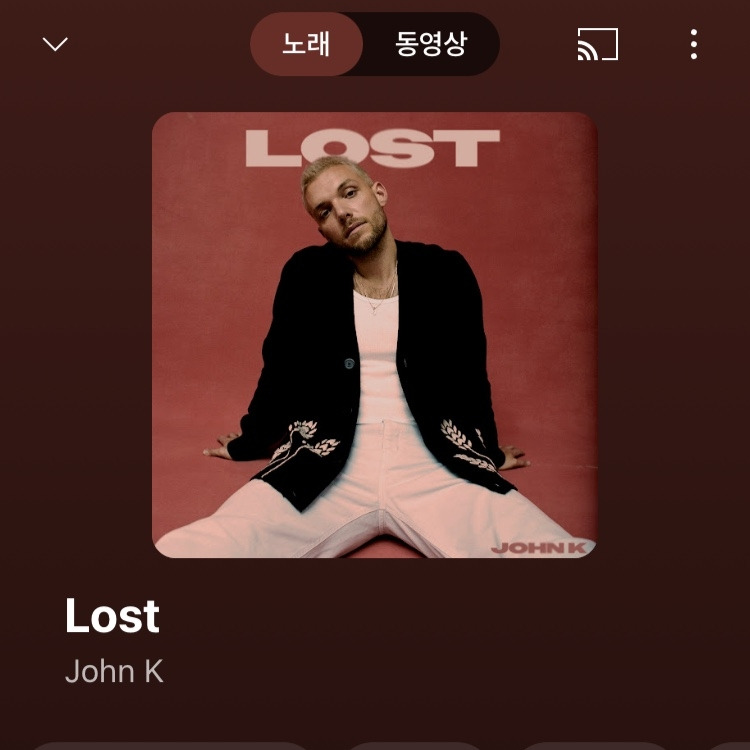
Task: Select the 노래 tab
Action: (x=306, y=44)
